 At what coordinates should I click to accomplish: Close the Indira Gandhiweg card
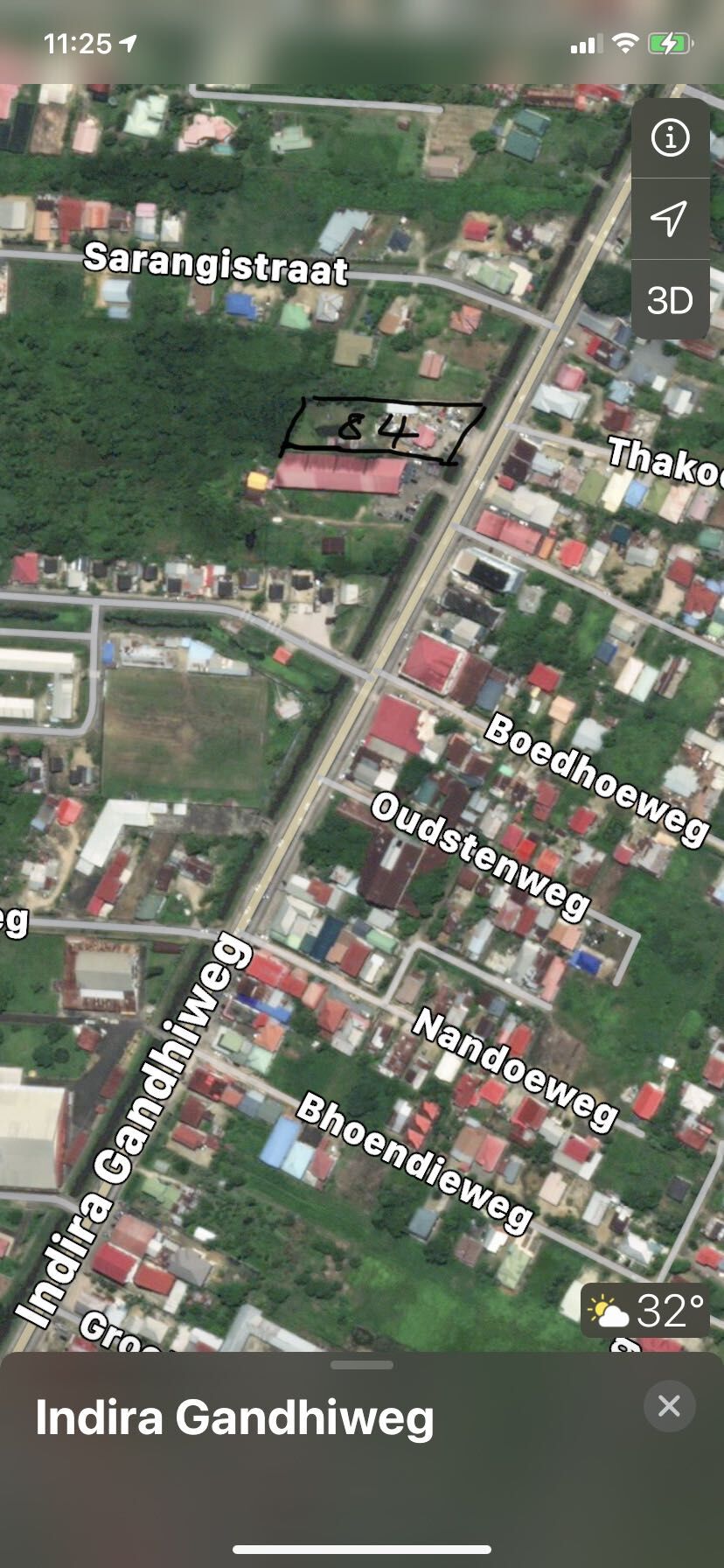(x=669, y=1406)
